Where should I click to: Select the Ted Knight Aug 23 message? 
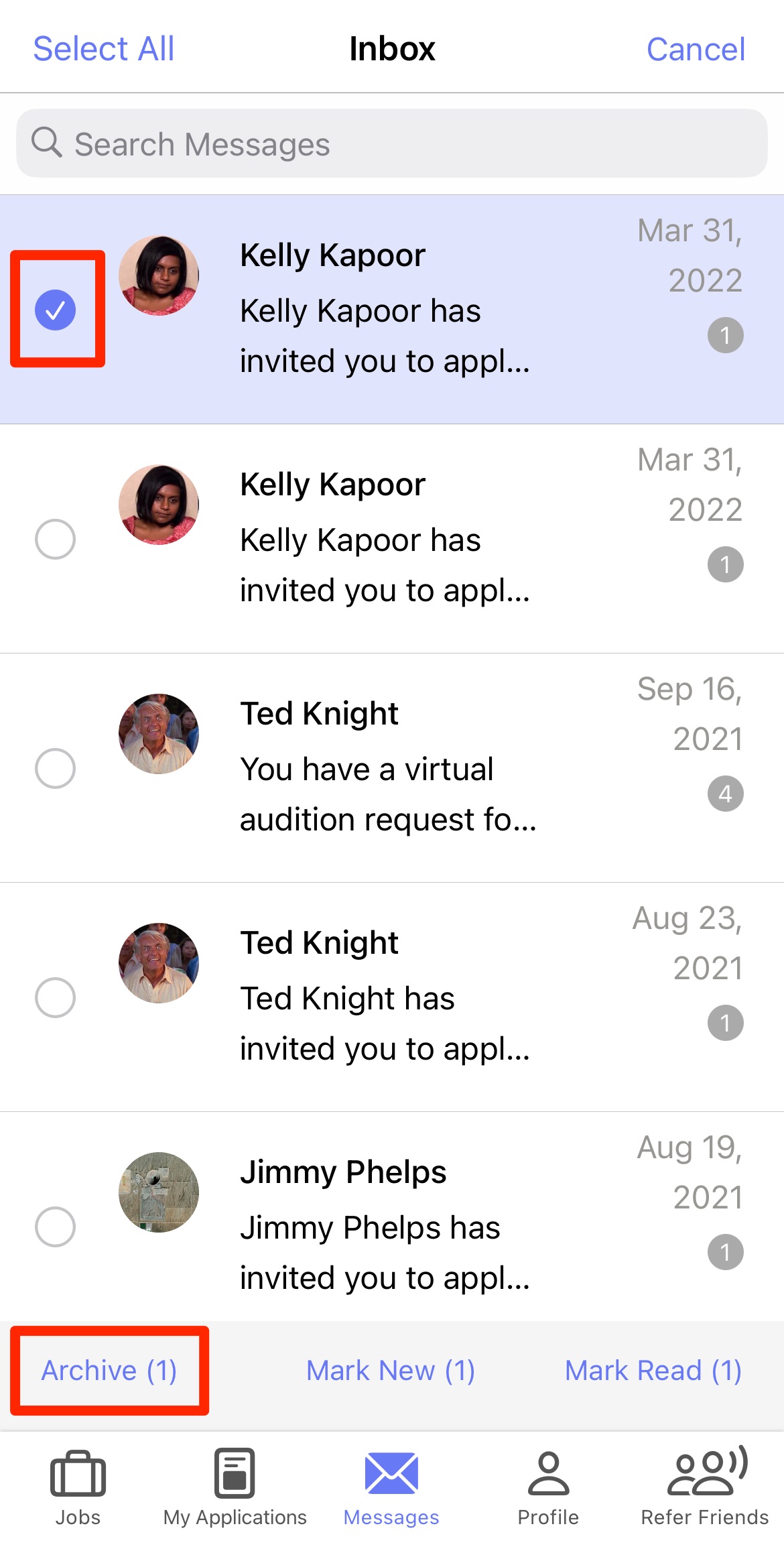pos(55,997)
